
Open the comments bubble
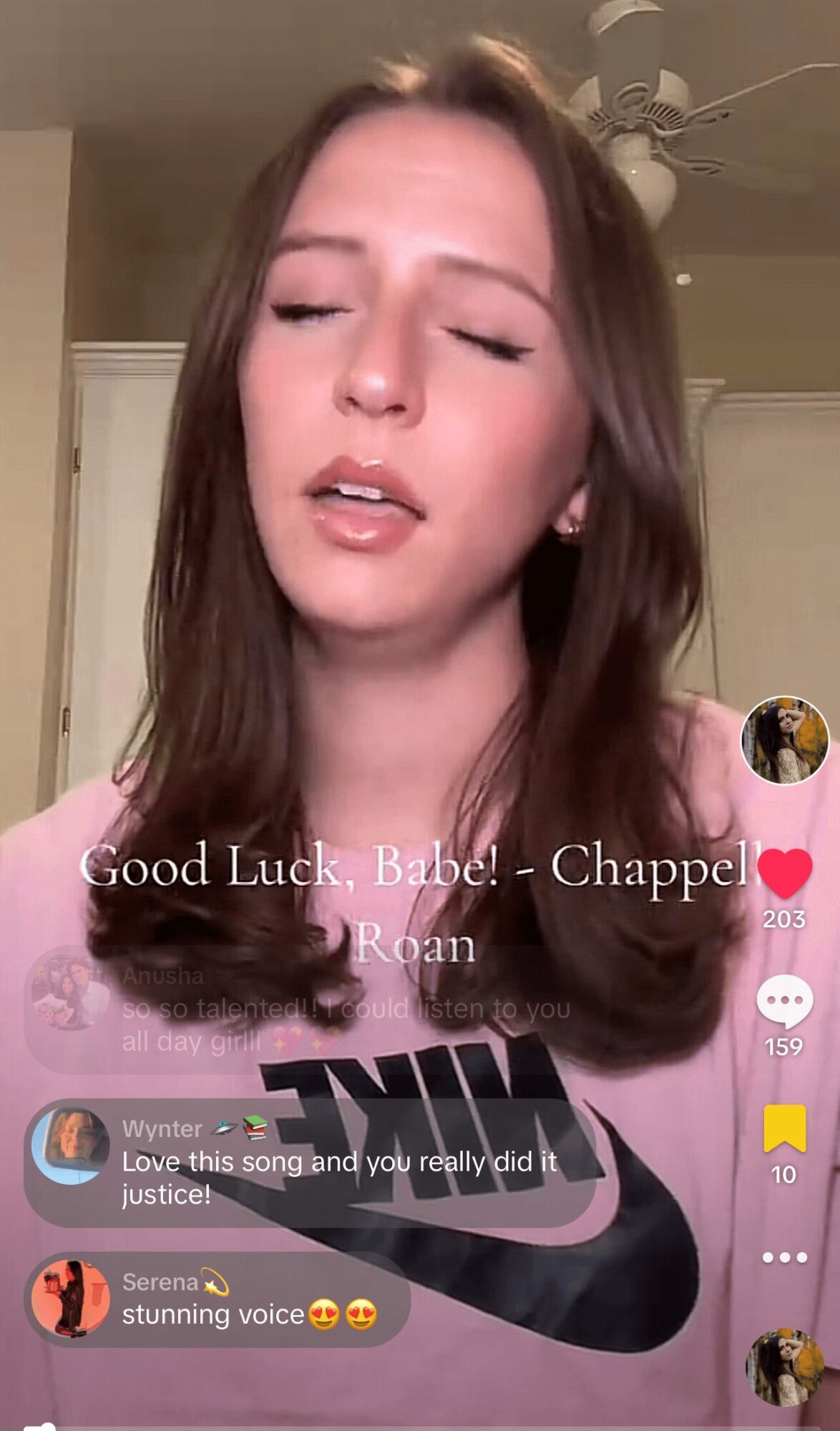point(784,1000)
